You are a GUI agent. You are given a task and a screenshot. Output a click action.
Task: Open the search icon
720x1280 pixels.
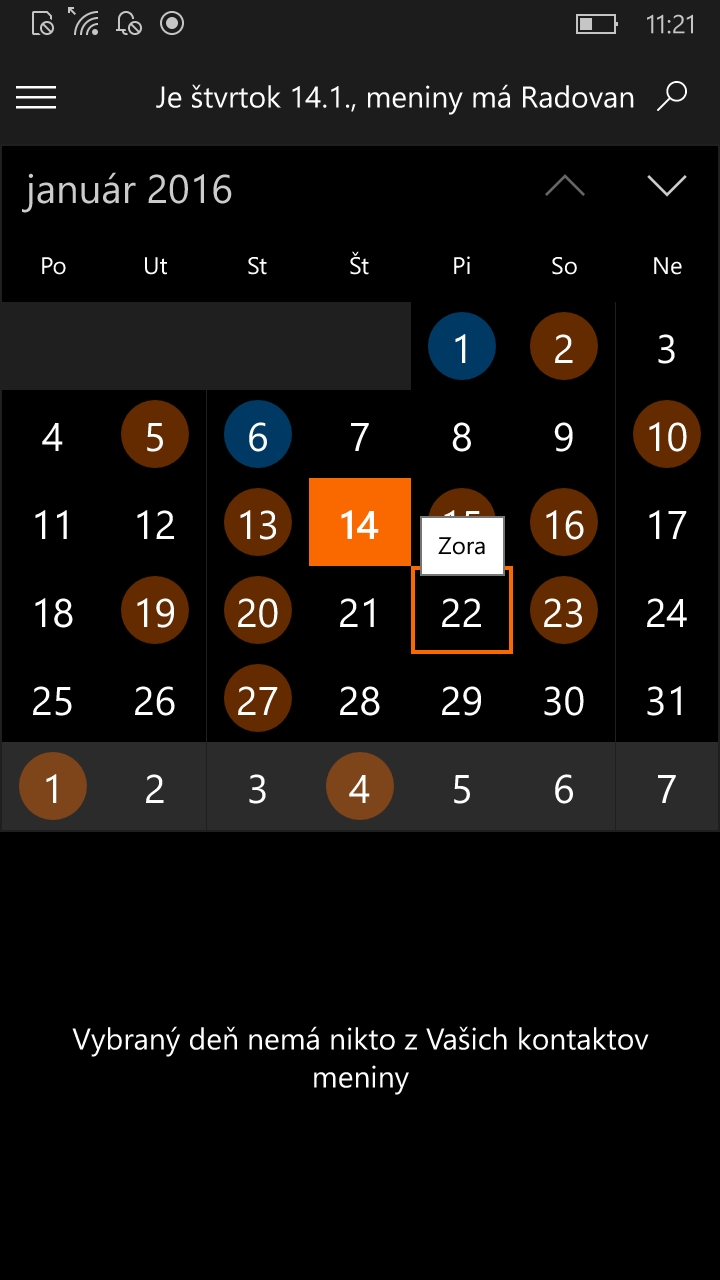point(672,97)
